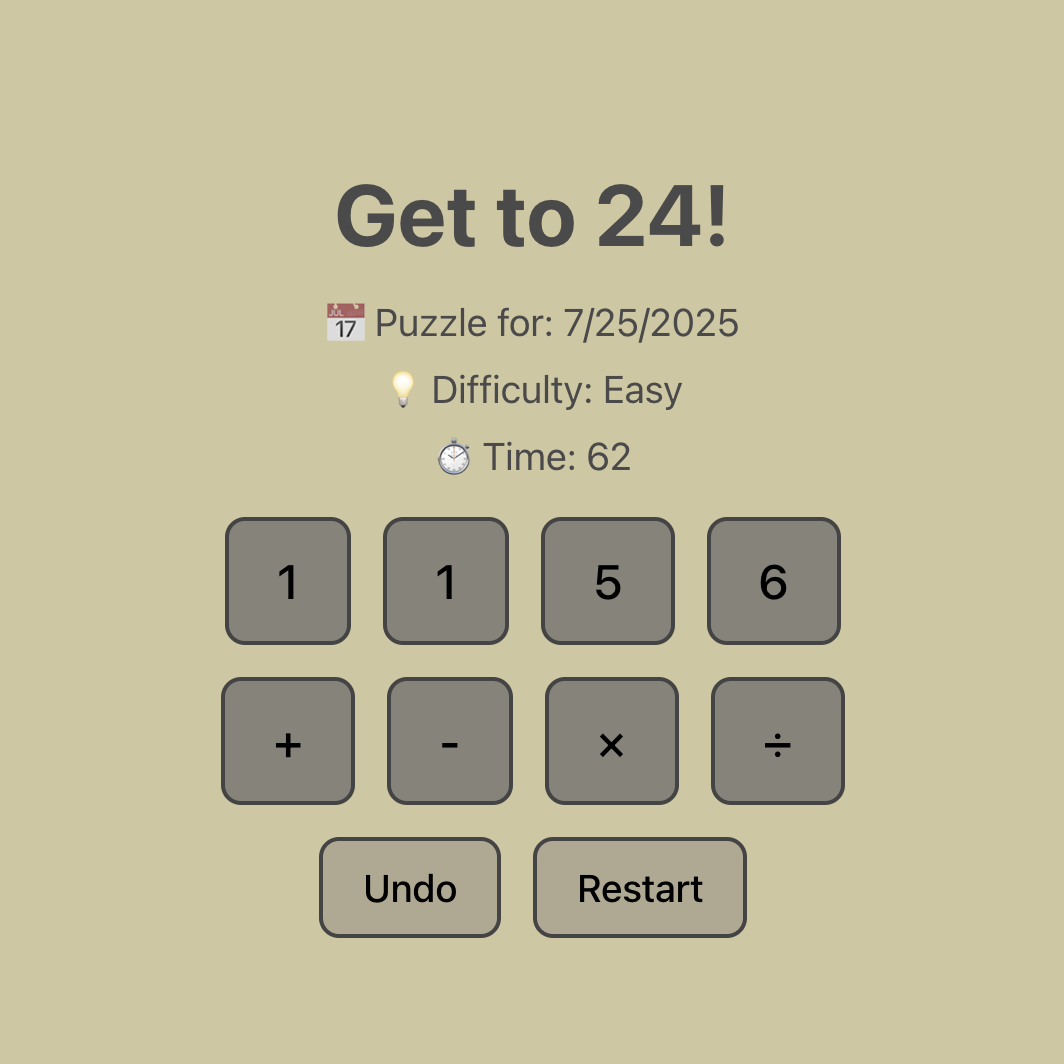Screen dimensions: 1064x1064
Task: Undo the last move
Action: (x=410, y=887)
